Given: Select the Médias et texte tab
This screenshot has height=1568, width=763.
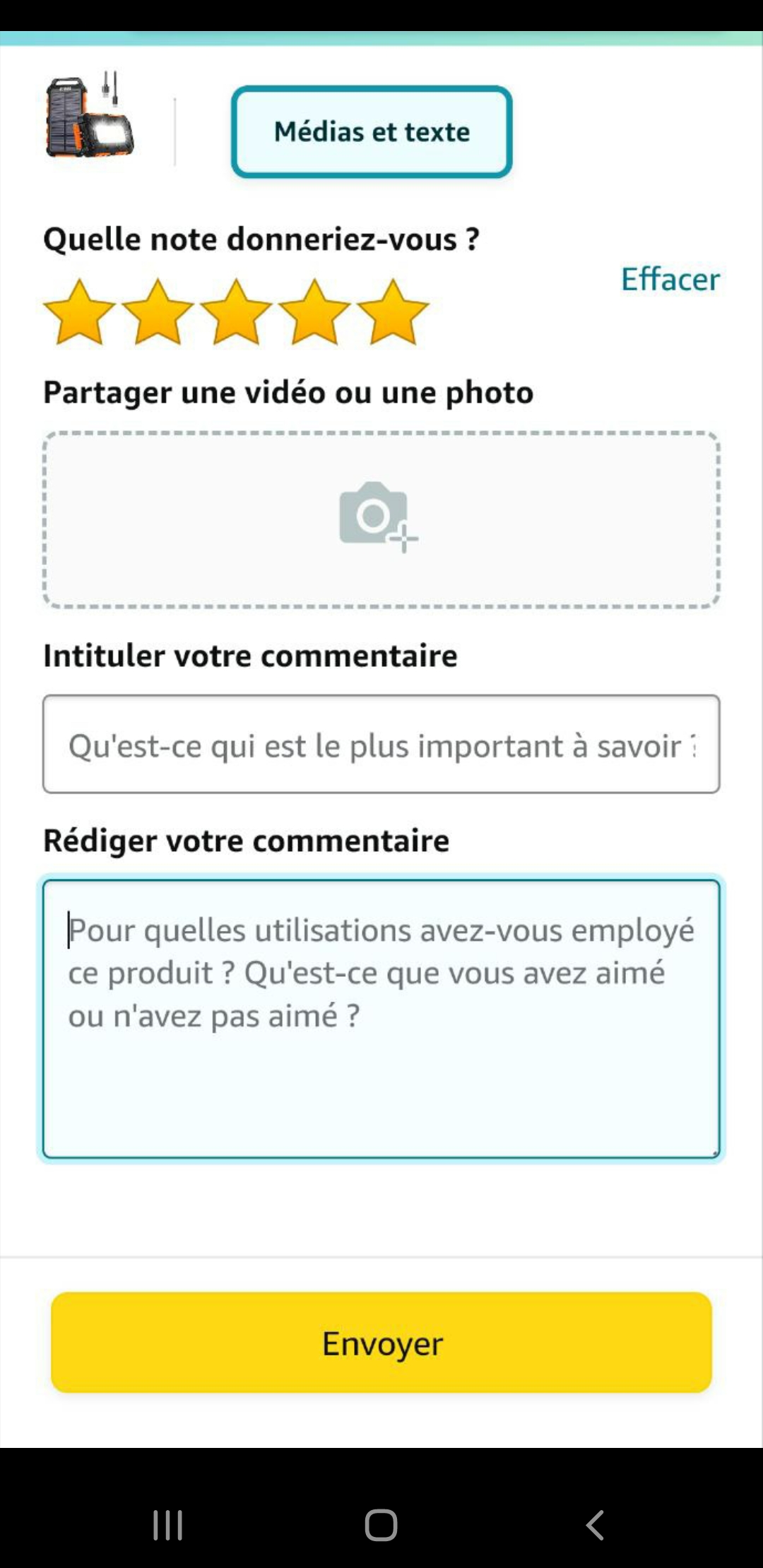Looking at the screenshot, I should point(372,132).
